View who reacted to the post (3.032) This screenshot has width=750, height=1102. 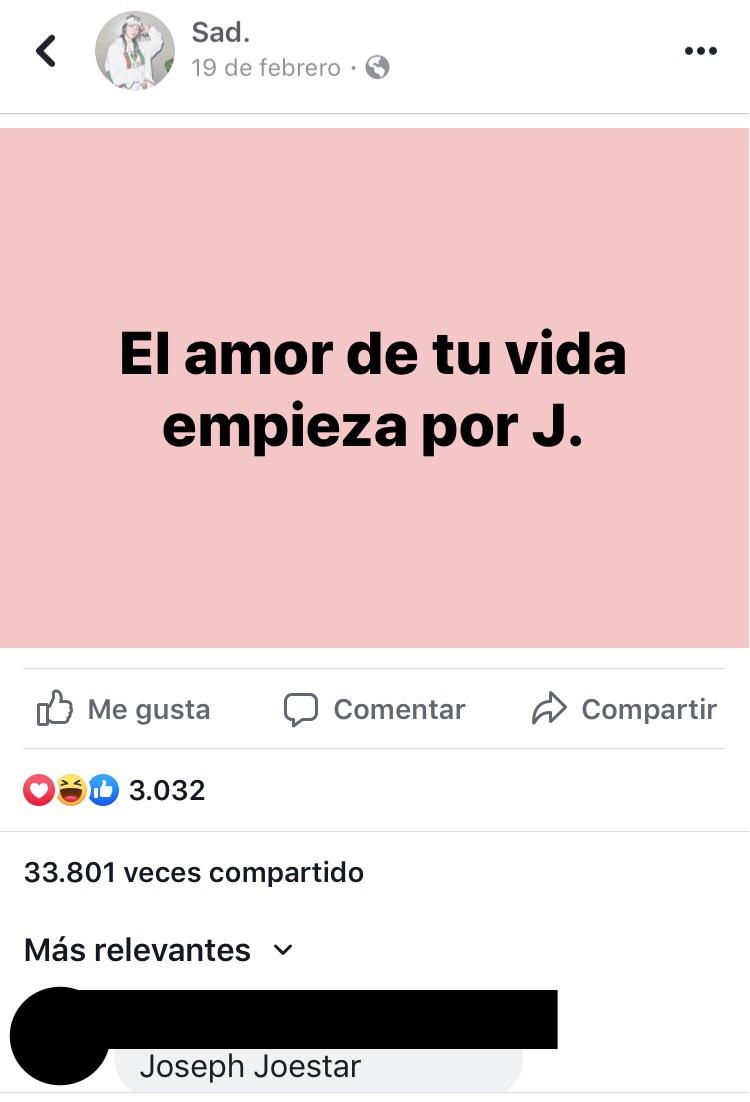point(115,790)
